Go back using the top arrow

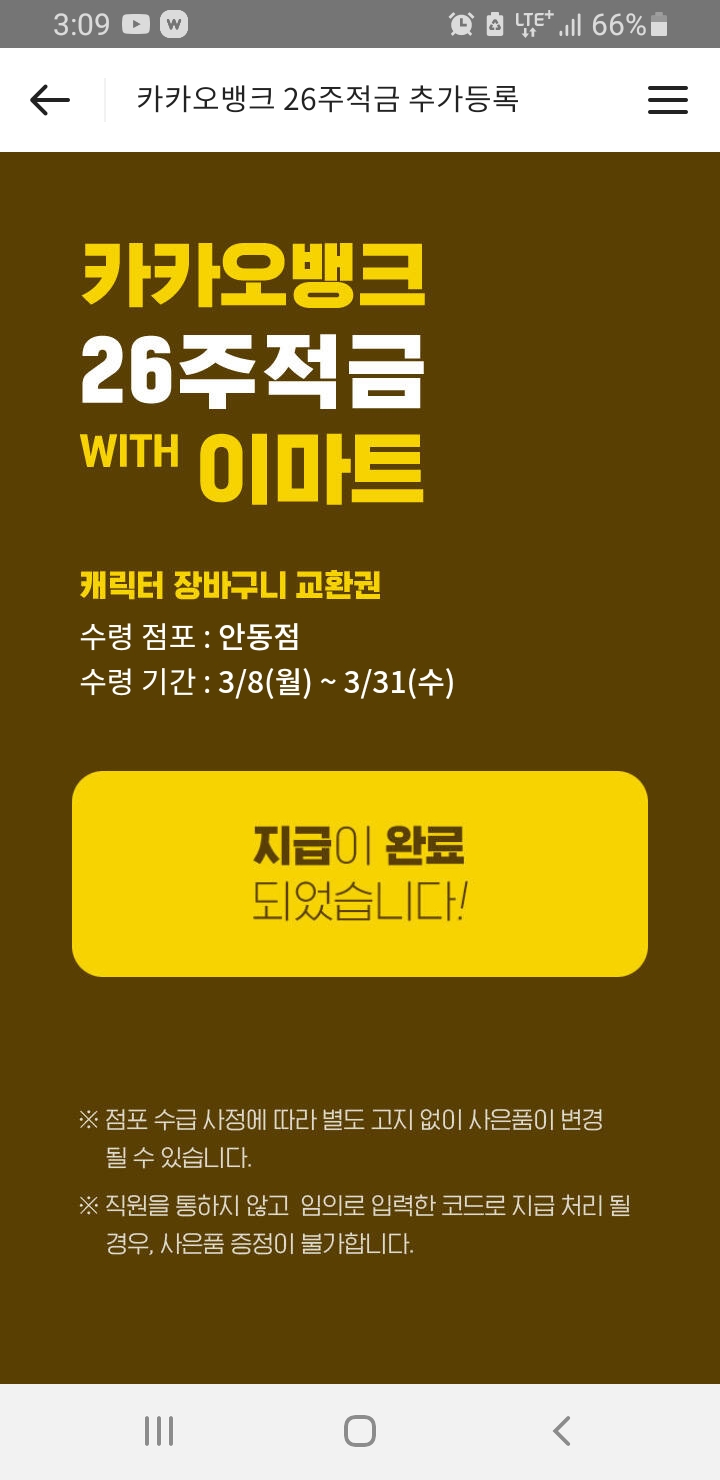pos(50,100)
